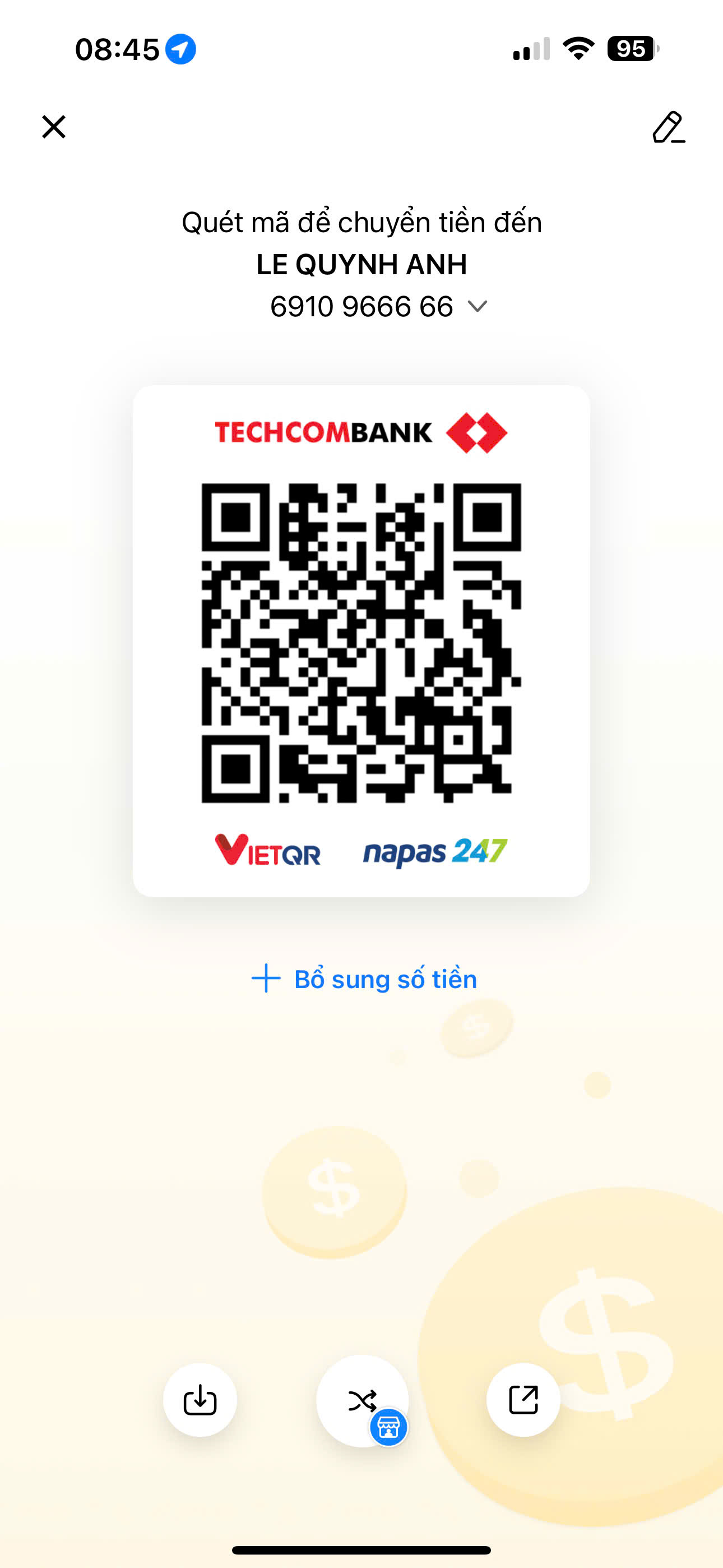Share the QR code externally
The width and height of the screenshot is (723, 1568).
523,1400
